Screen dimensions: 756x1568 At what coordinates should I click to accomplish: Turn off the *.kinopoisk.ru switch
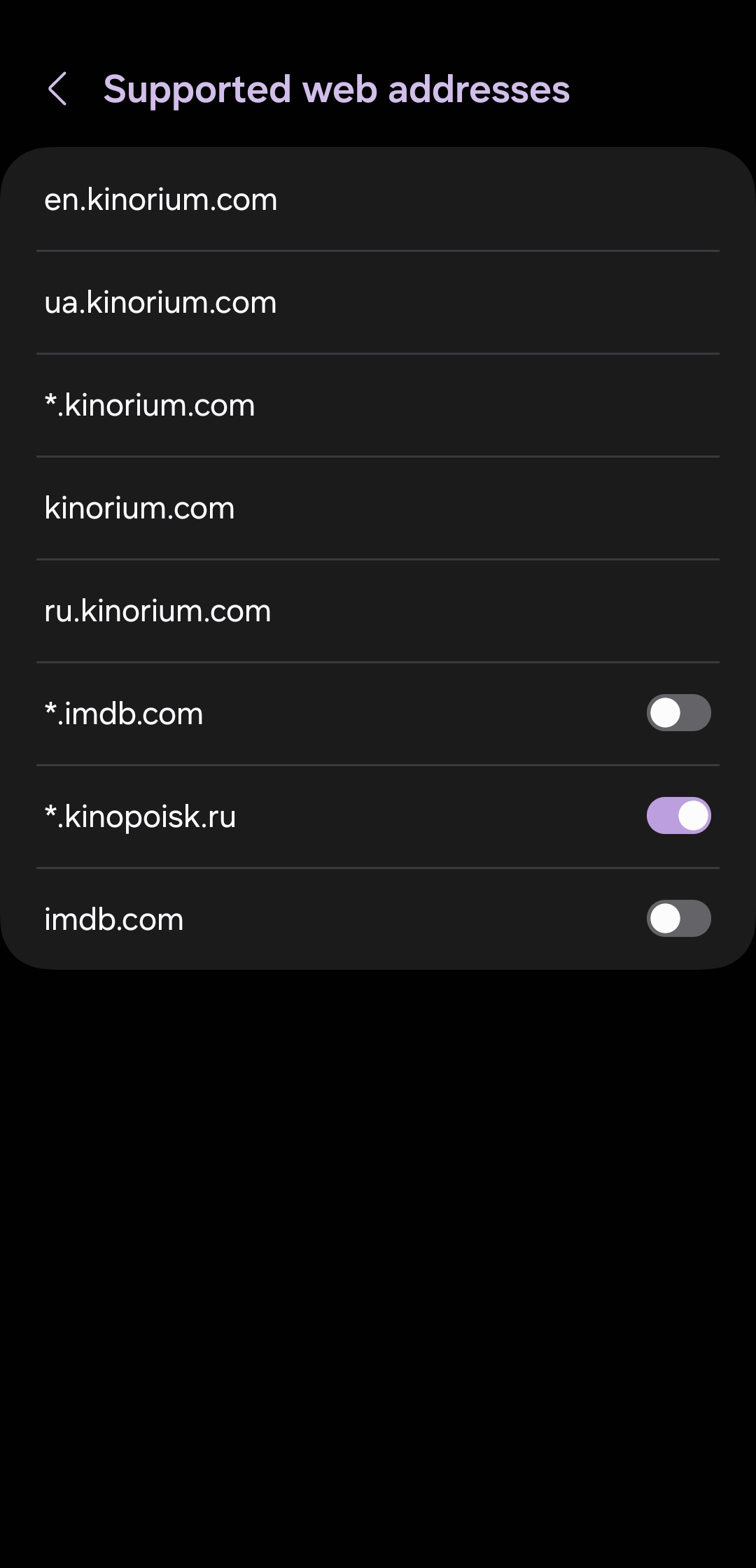[678, 816]
